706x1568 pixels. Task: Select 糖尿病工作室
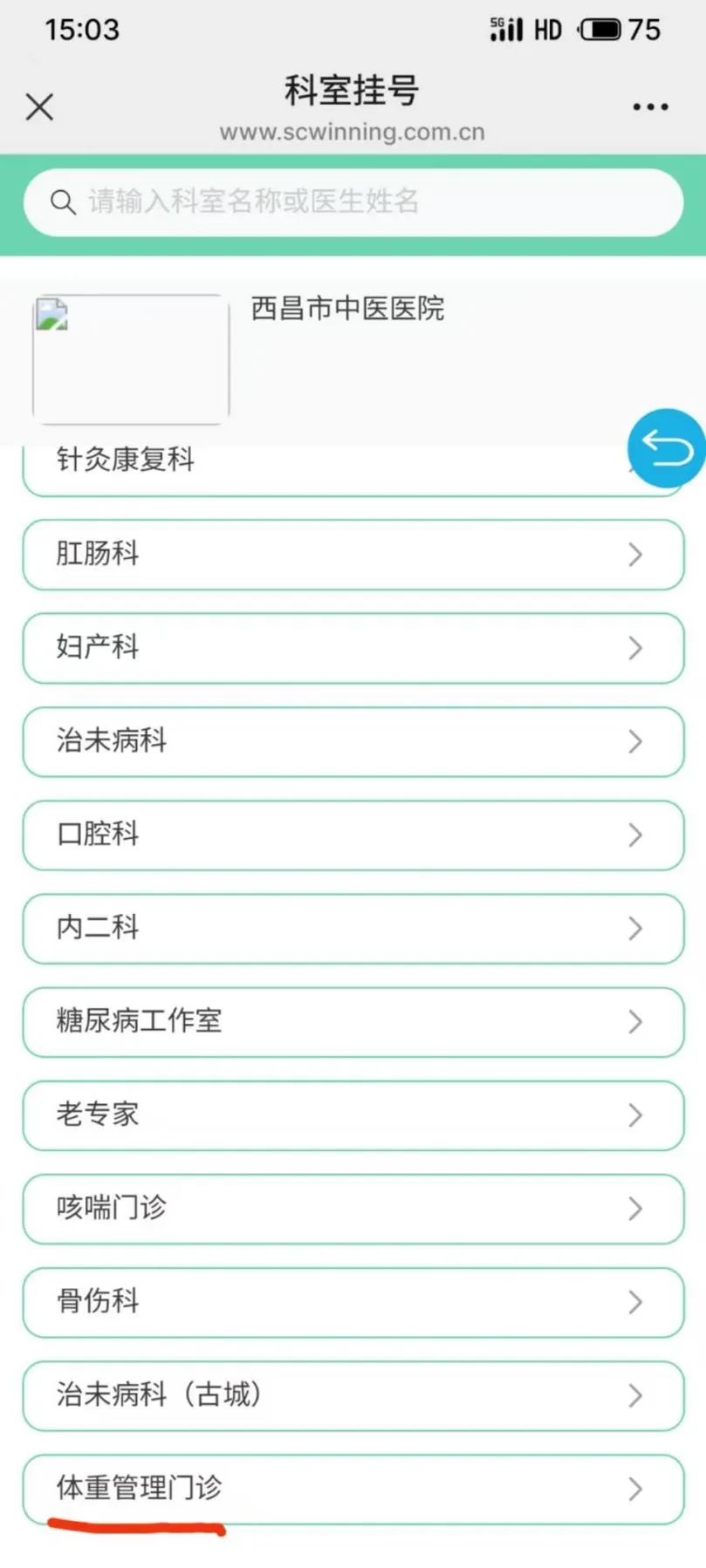click(353, 1021)
